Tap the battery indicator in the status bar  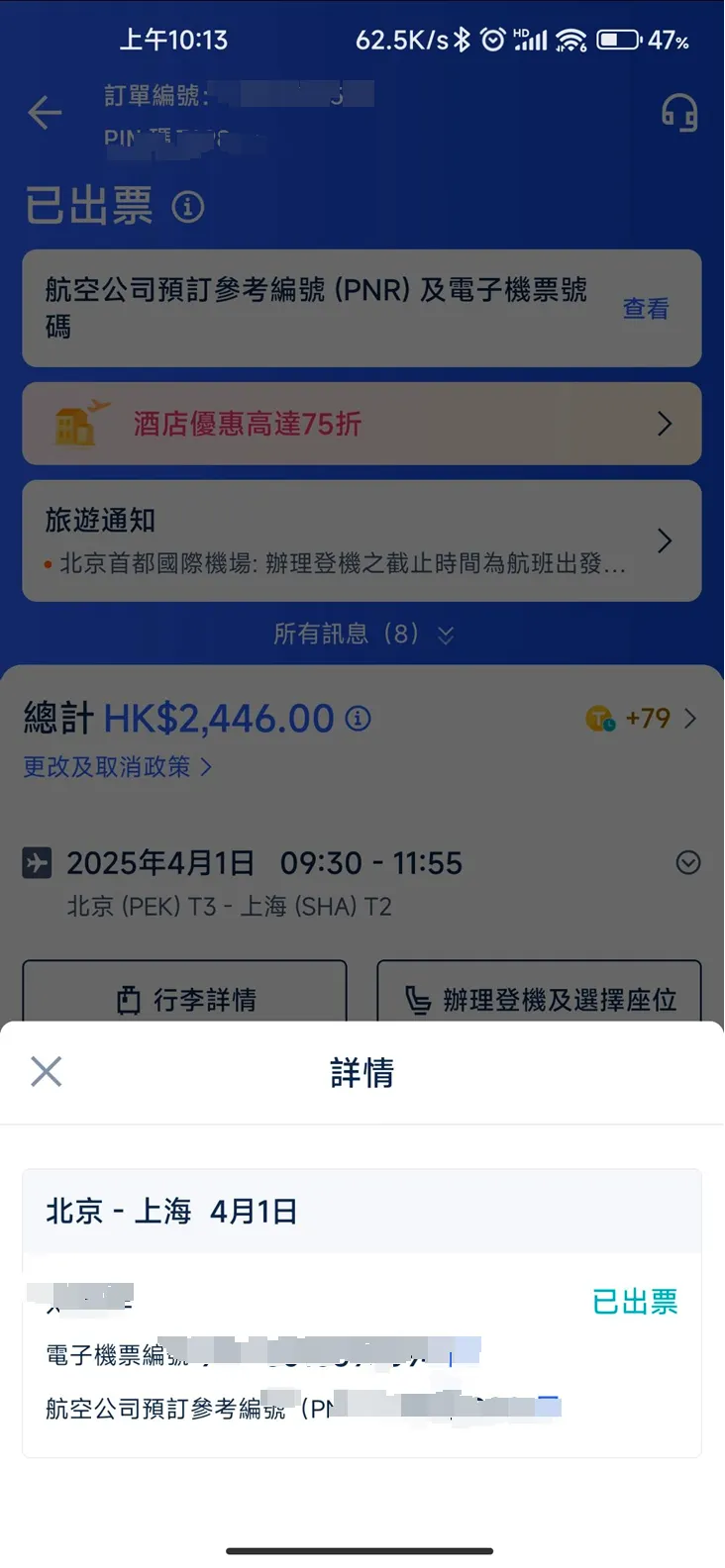(x=618, y=41)
